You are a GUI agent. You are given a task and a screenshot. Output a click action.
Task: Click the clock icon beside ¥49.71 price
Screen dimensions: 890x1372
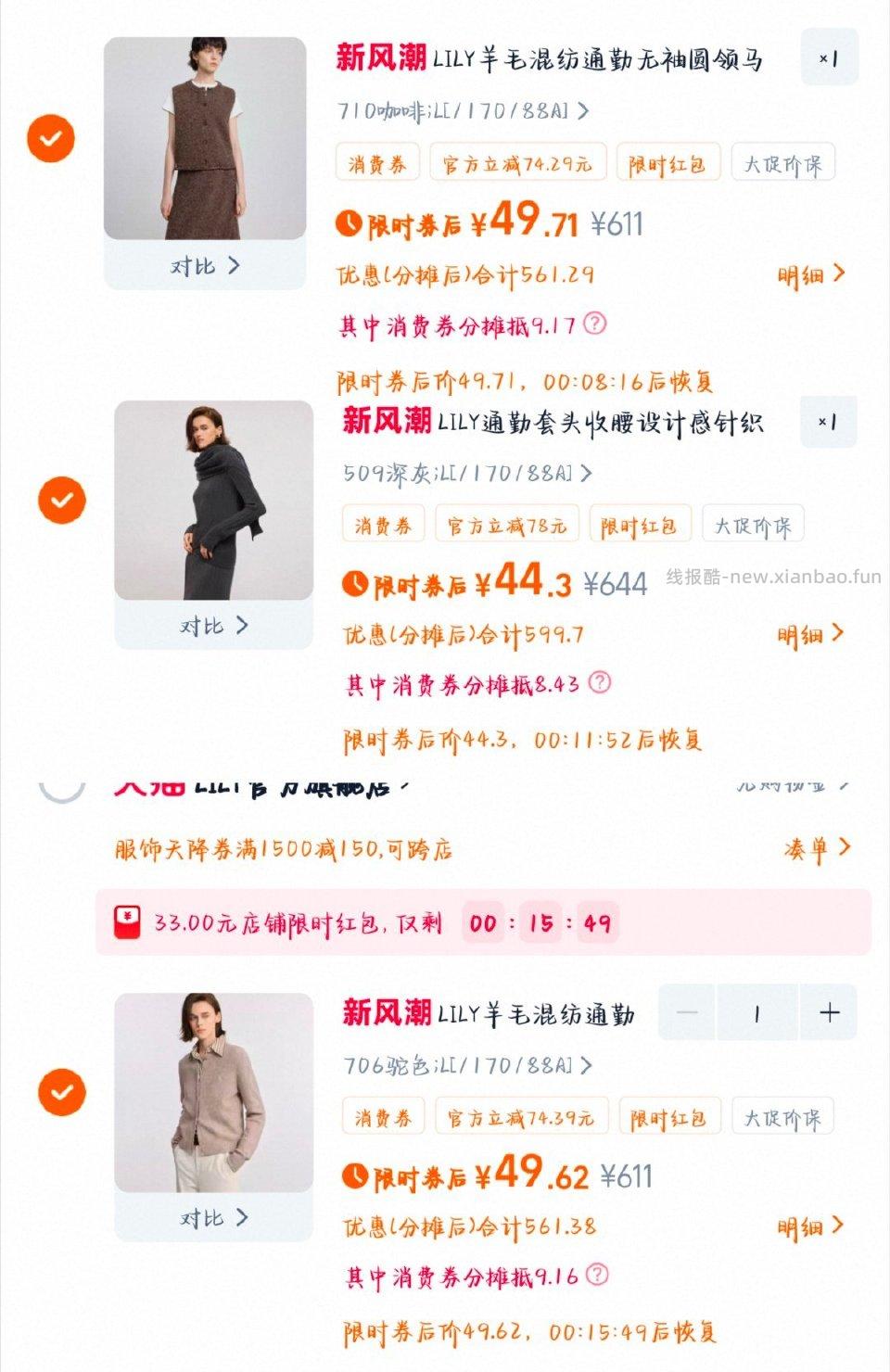click(x=351, y=222)
